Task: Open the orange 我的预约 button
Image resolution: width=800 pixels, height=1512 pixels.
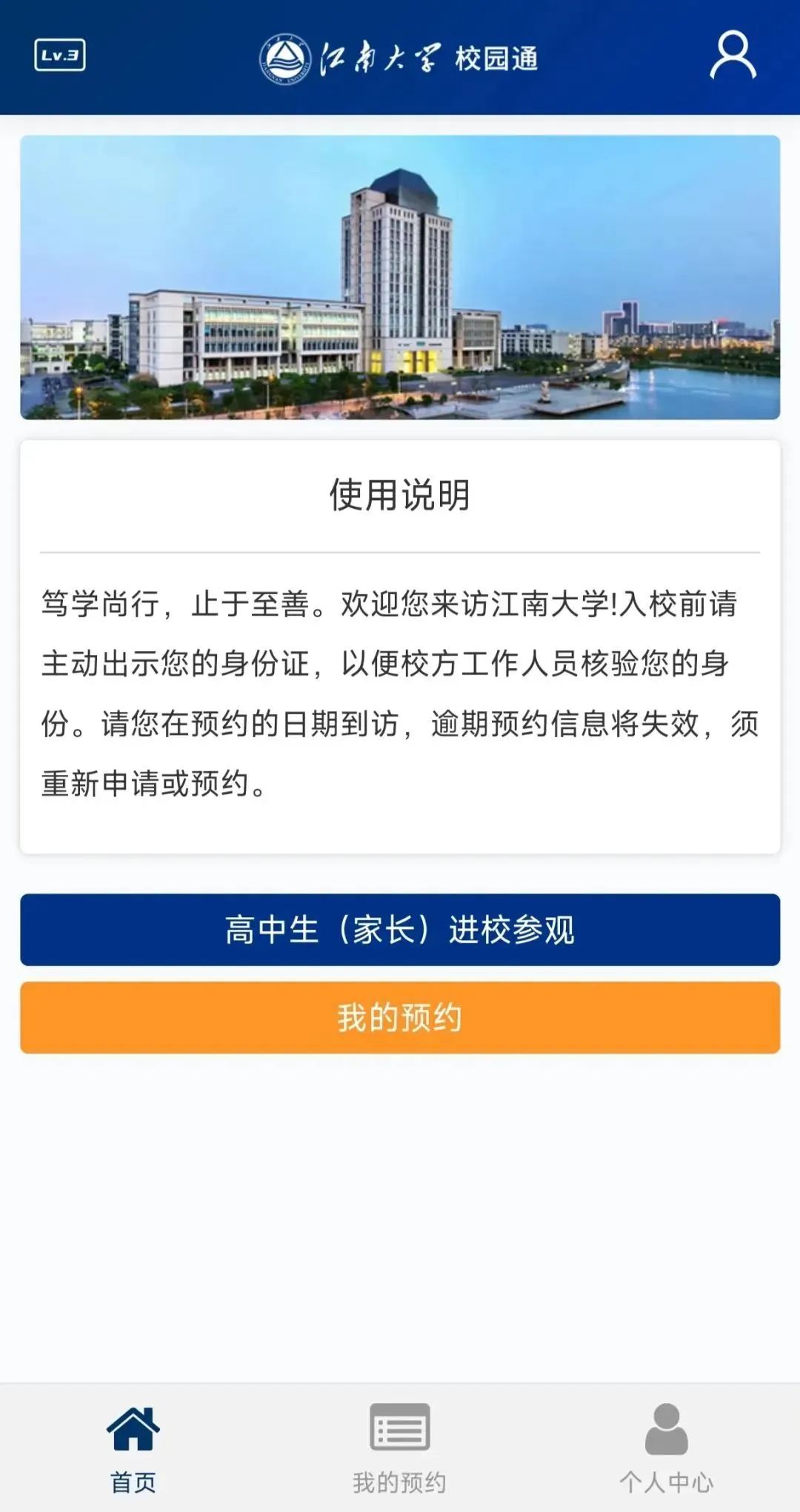Action: (x=400, y=1018)
